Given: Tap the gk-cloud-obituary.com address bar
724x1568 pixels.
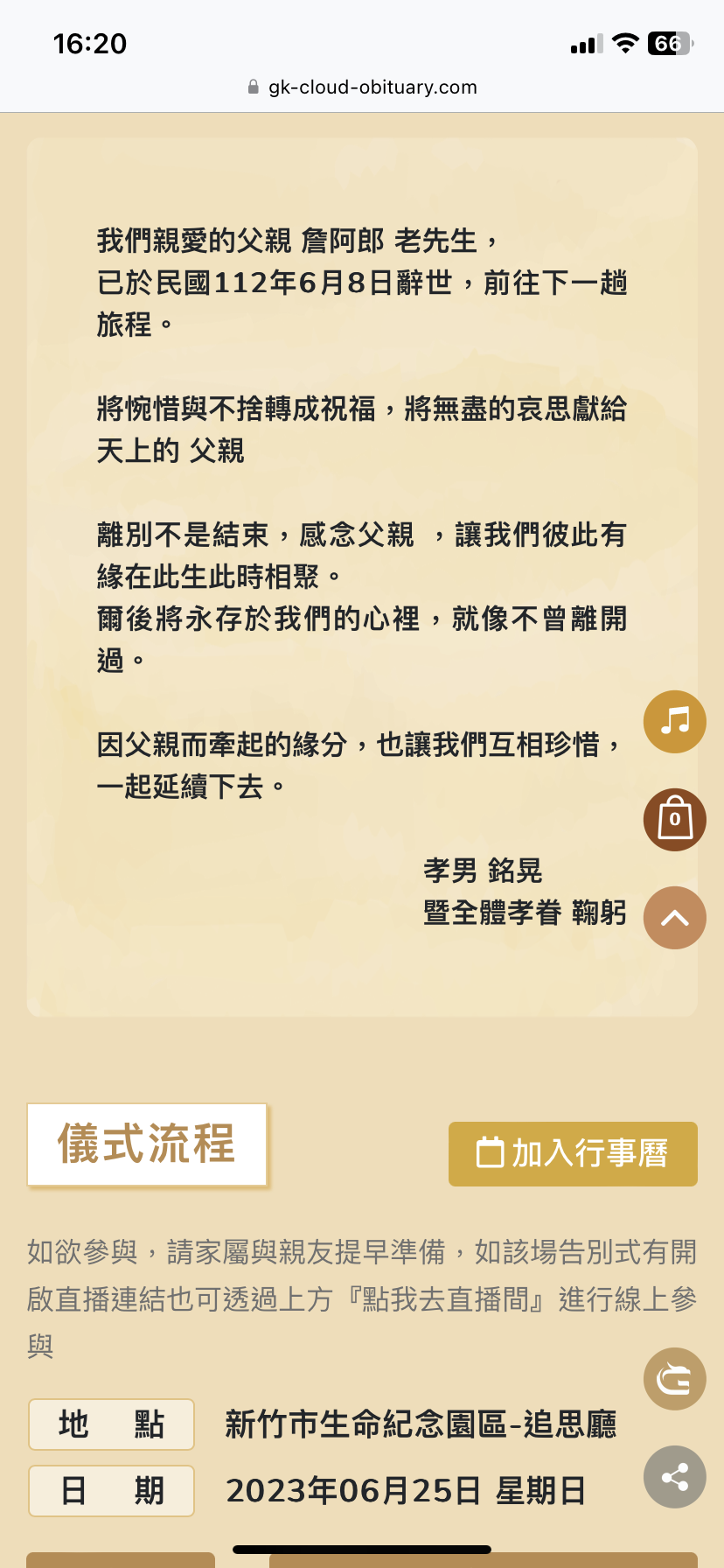Looking at the screenshot, I should pos(362,87).
